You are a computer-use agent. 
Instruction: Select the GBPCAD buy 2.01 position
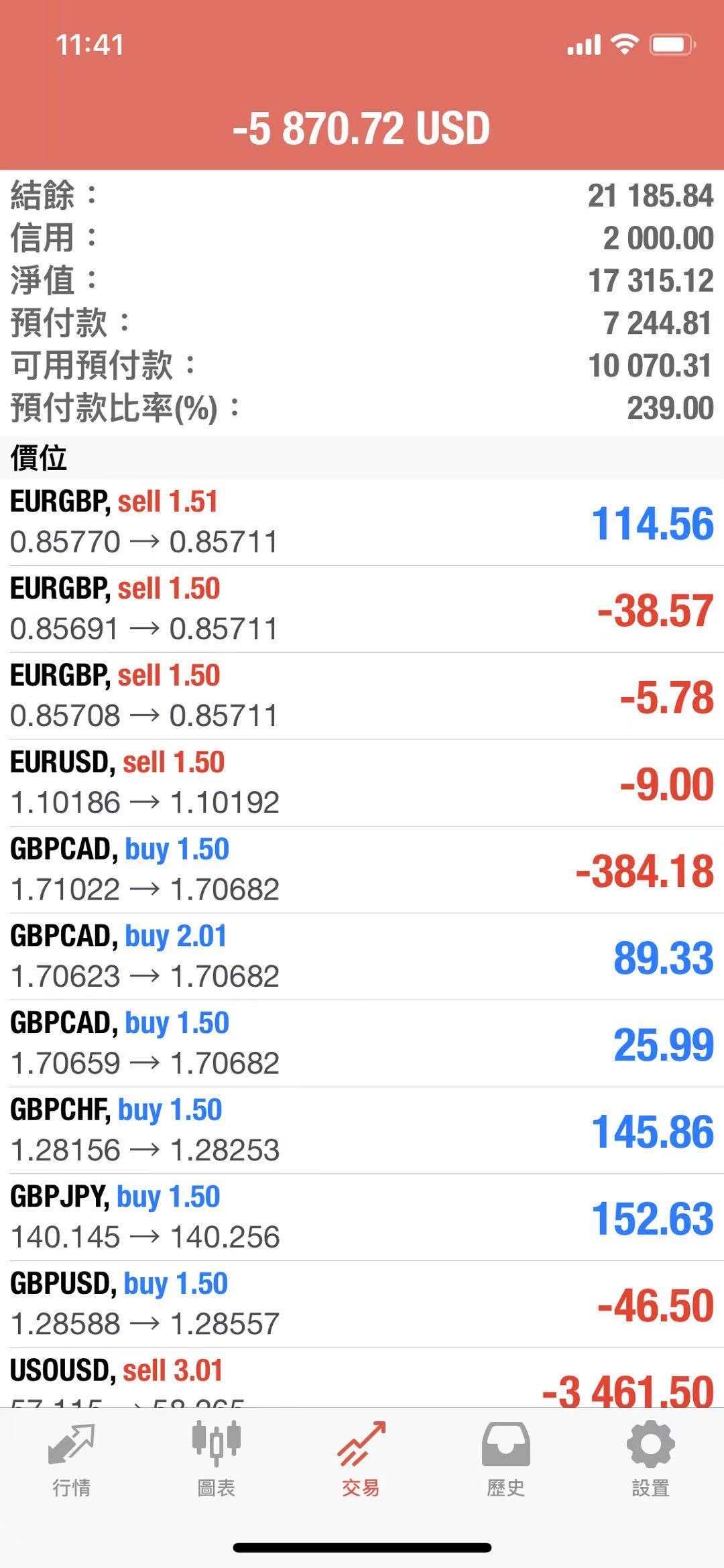tap(362, 957)
